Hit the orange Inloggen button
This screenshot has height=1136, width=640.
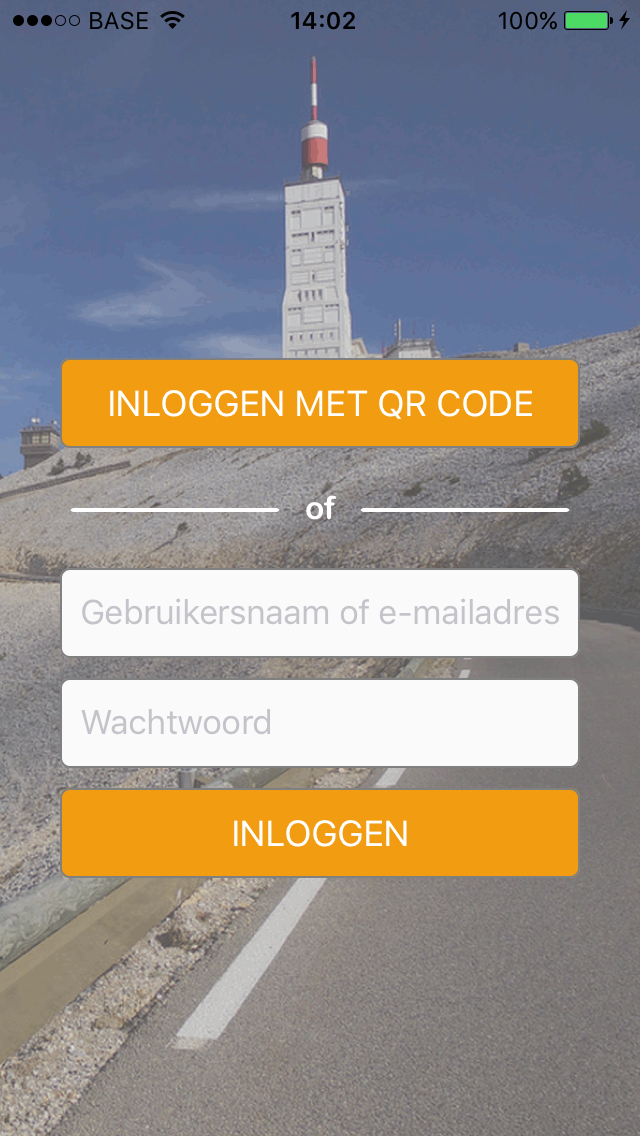click(320, 833)
